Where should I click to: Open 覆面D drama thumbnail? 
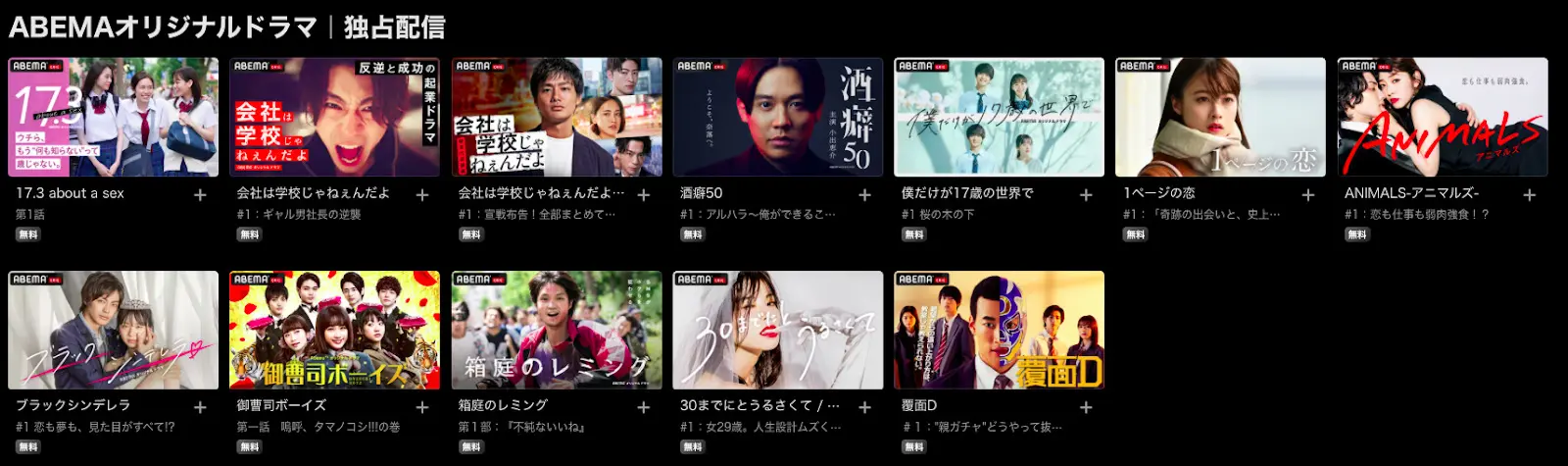(x=999, y=330)
